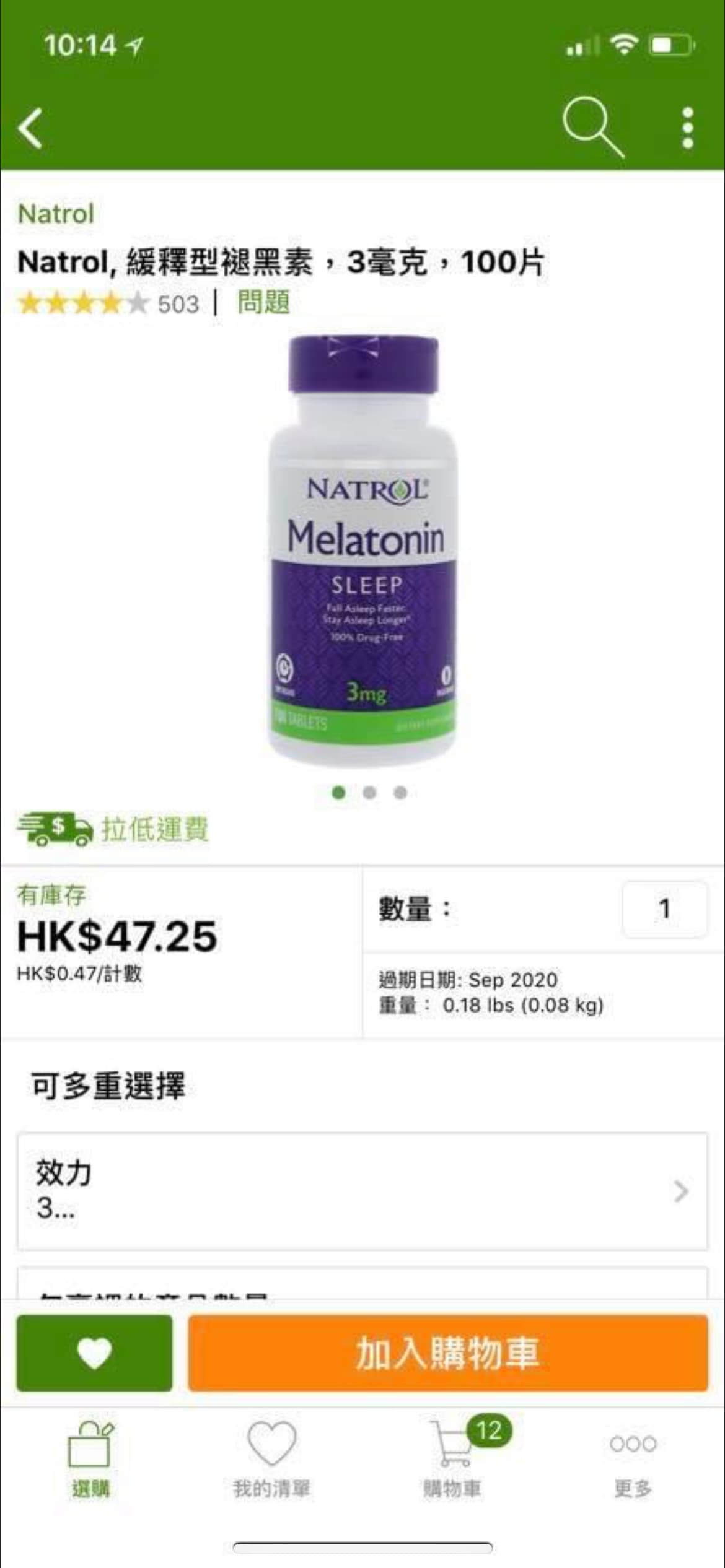The width and height of the screenshot is (725, 1568).
Task: Open the 問題 questions link
Action: pyautogui.click(x=263, y=302)
